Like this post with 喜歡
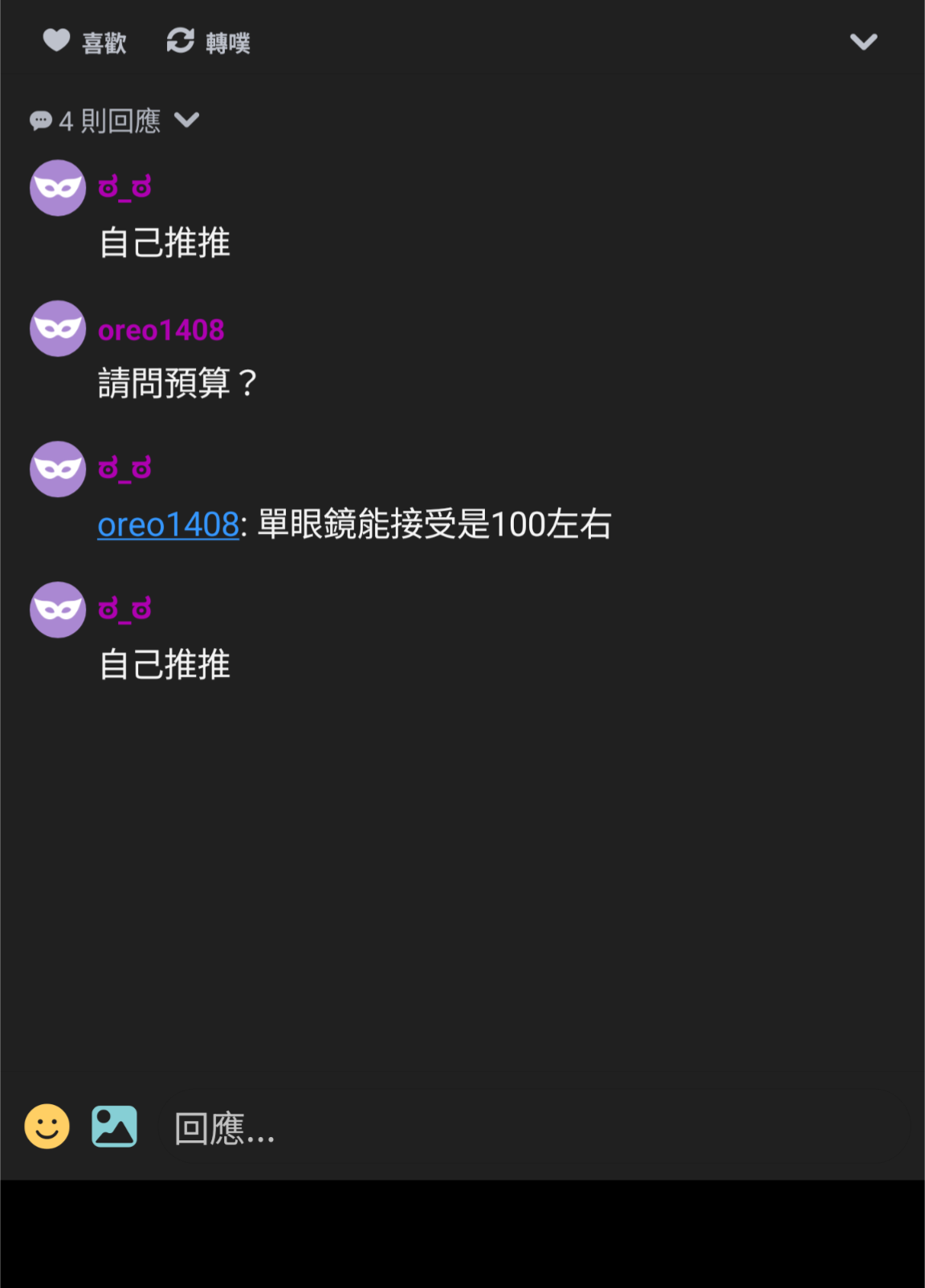The image size is (925, 1288). (x=84, y=42)
